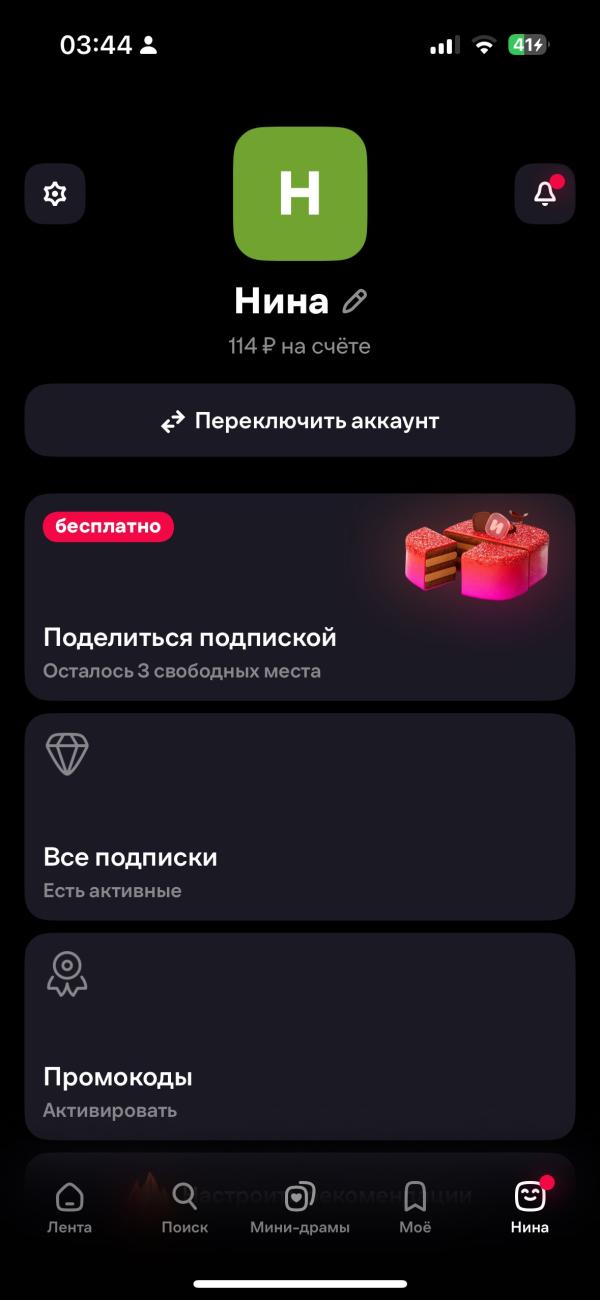Open the notifications bell
The image size is (600, 1300).
tap(545, 194)
